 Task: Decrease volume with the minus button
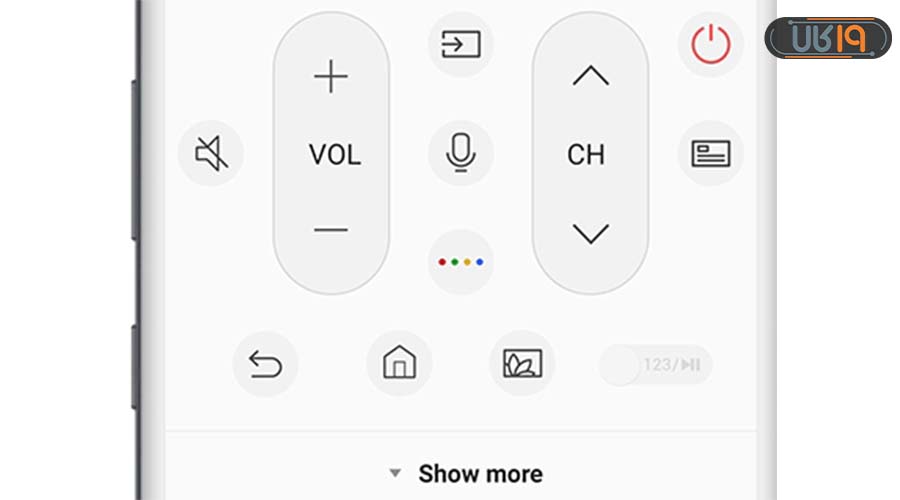point(331,230)
